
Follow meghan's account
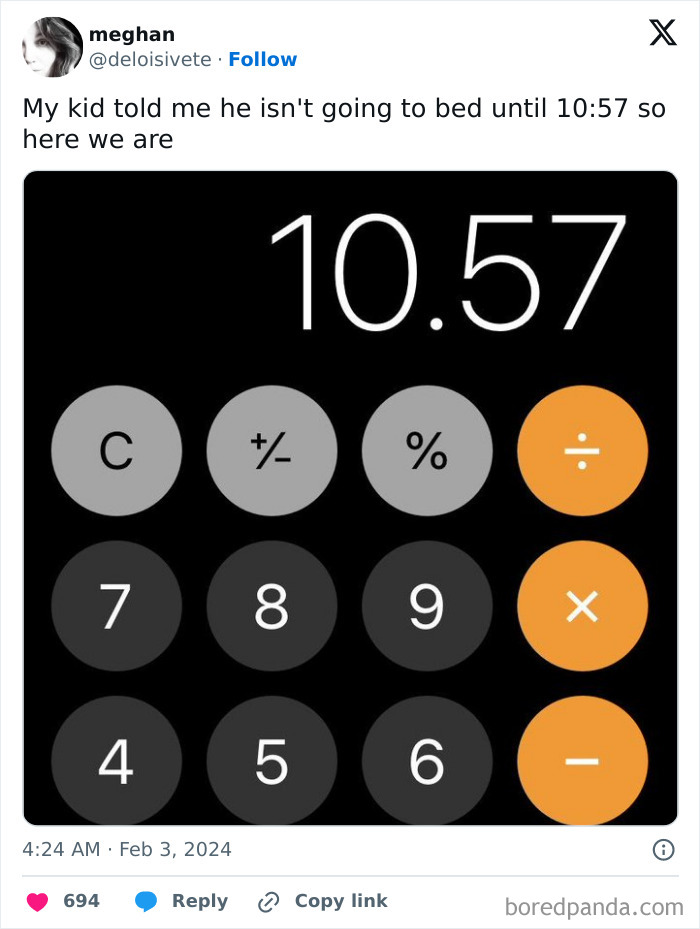click(x=262, y=60)
